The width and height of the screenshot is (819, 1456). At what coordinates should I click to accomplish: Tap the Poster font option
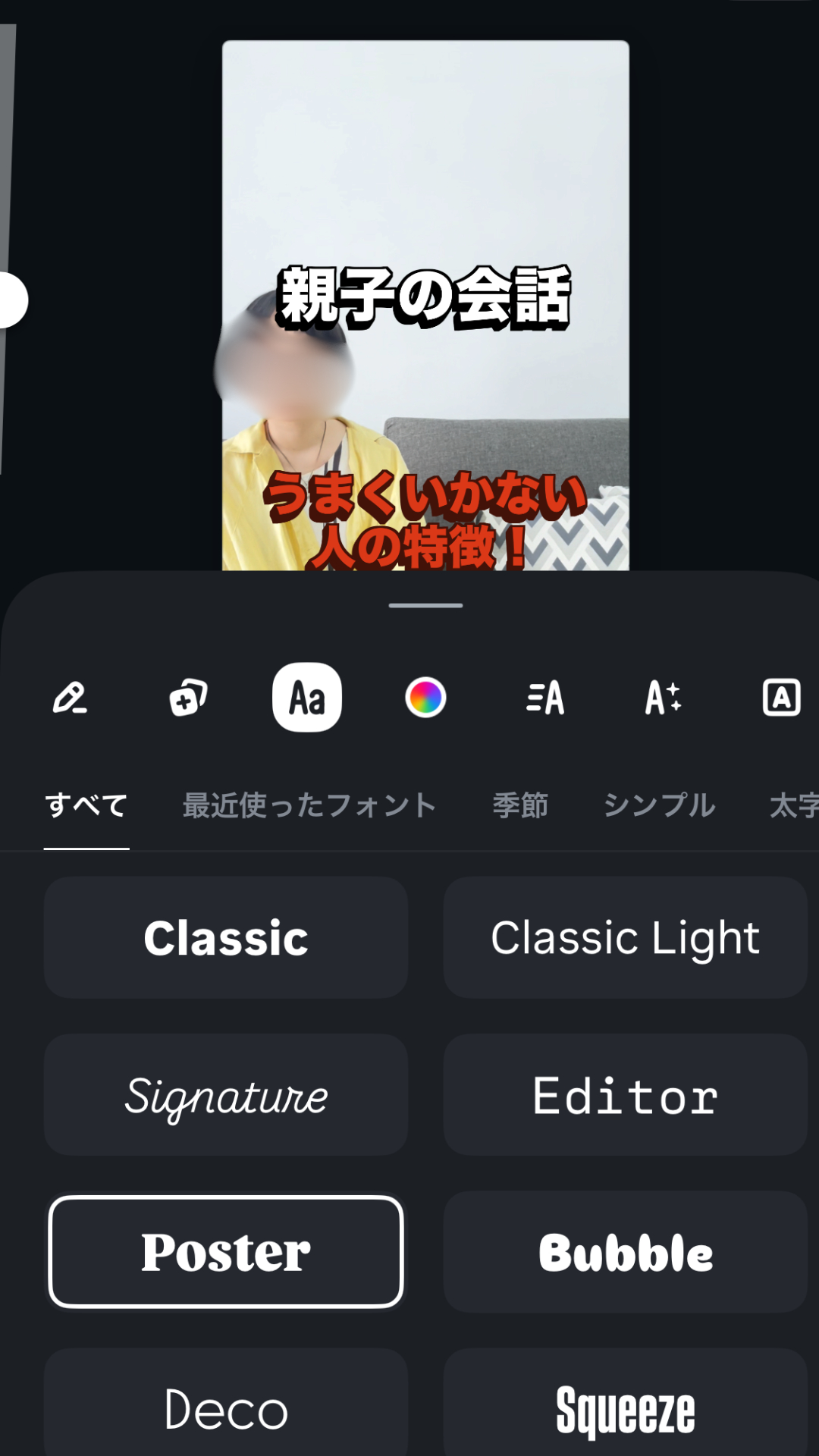click(226, 1252)
